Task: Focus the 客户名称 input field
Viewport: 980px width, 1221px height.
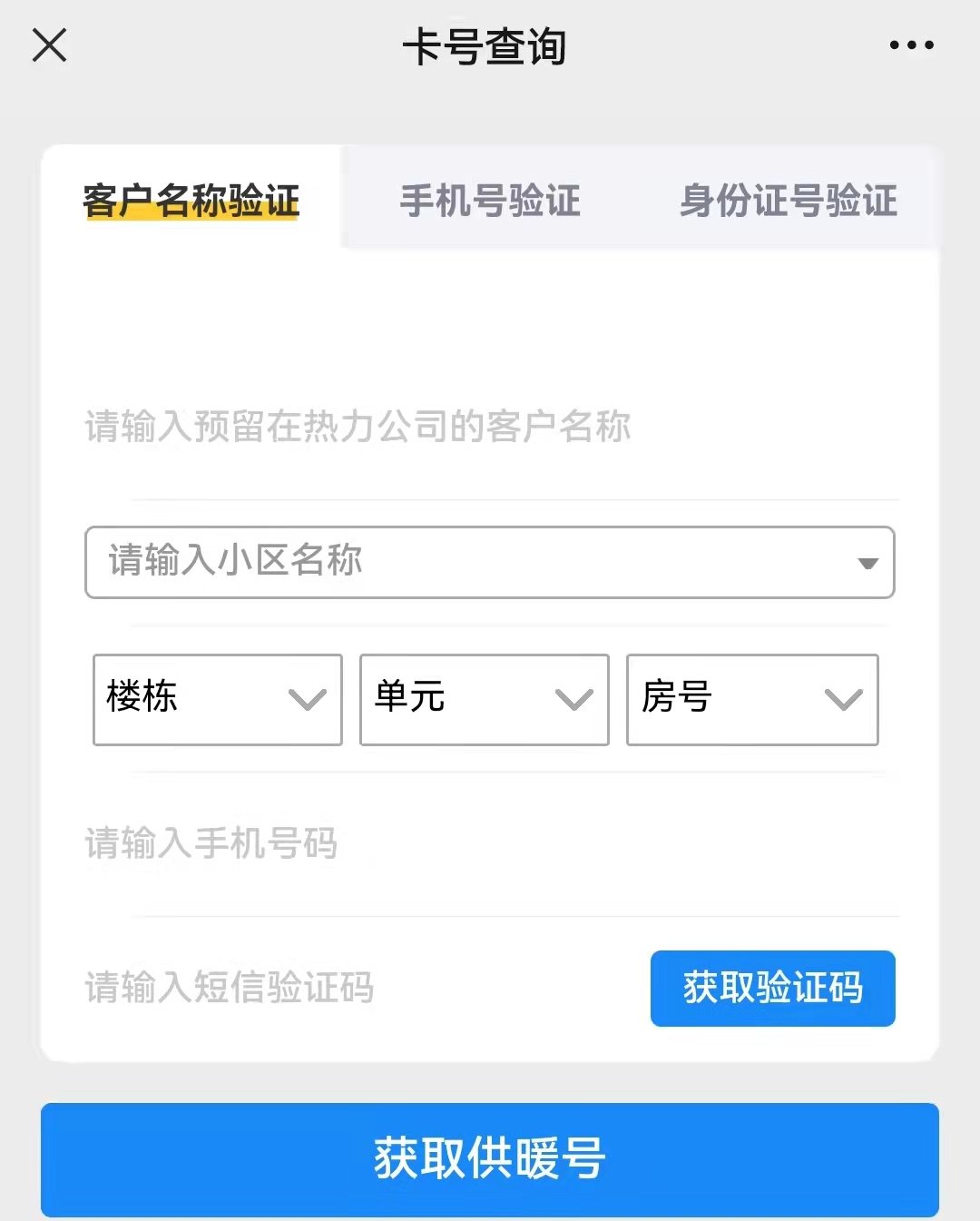Action: pos(490,427)
